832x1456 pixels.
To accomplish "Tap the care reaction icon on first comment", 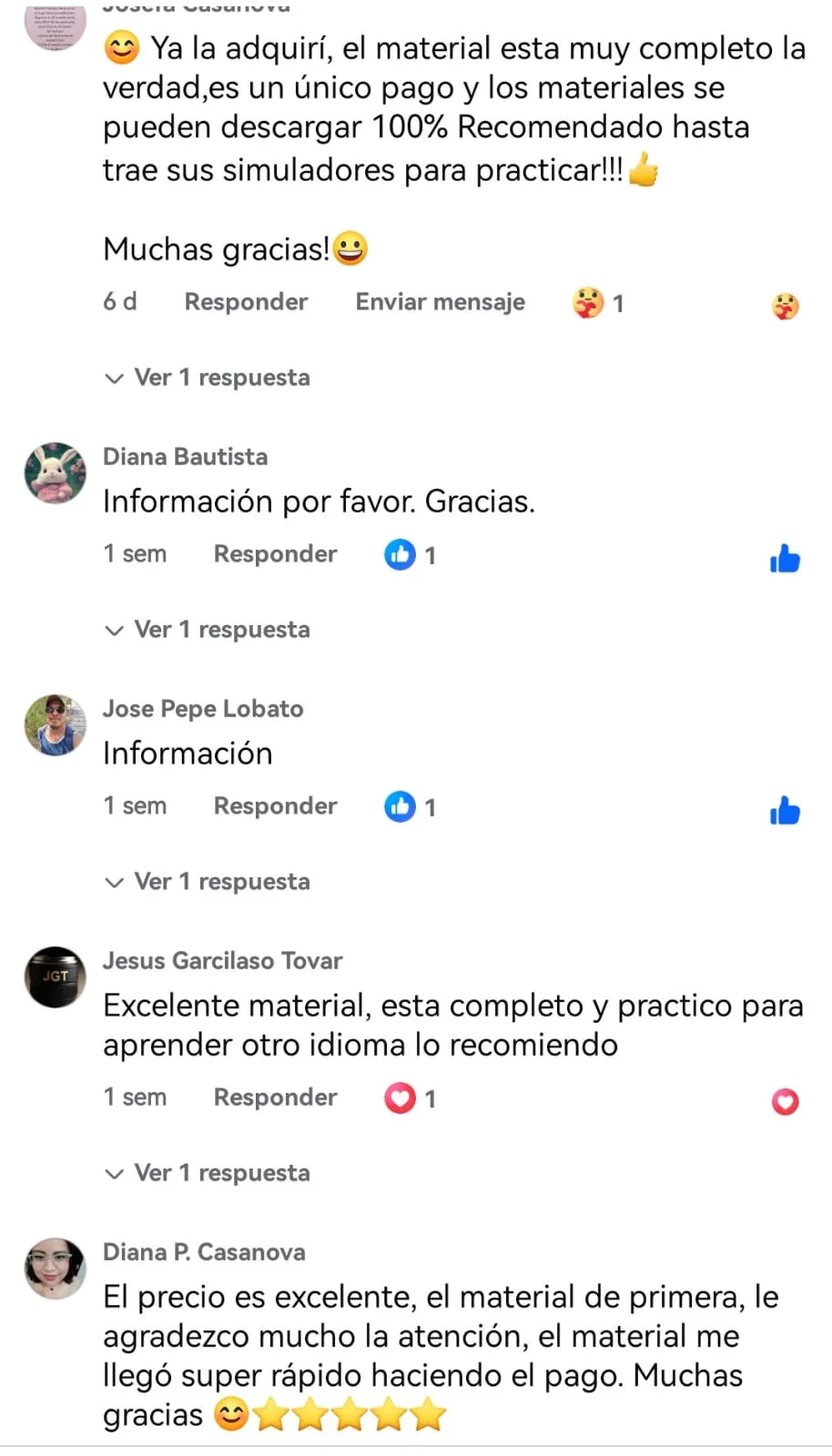I will [785, 307].
